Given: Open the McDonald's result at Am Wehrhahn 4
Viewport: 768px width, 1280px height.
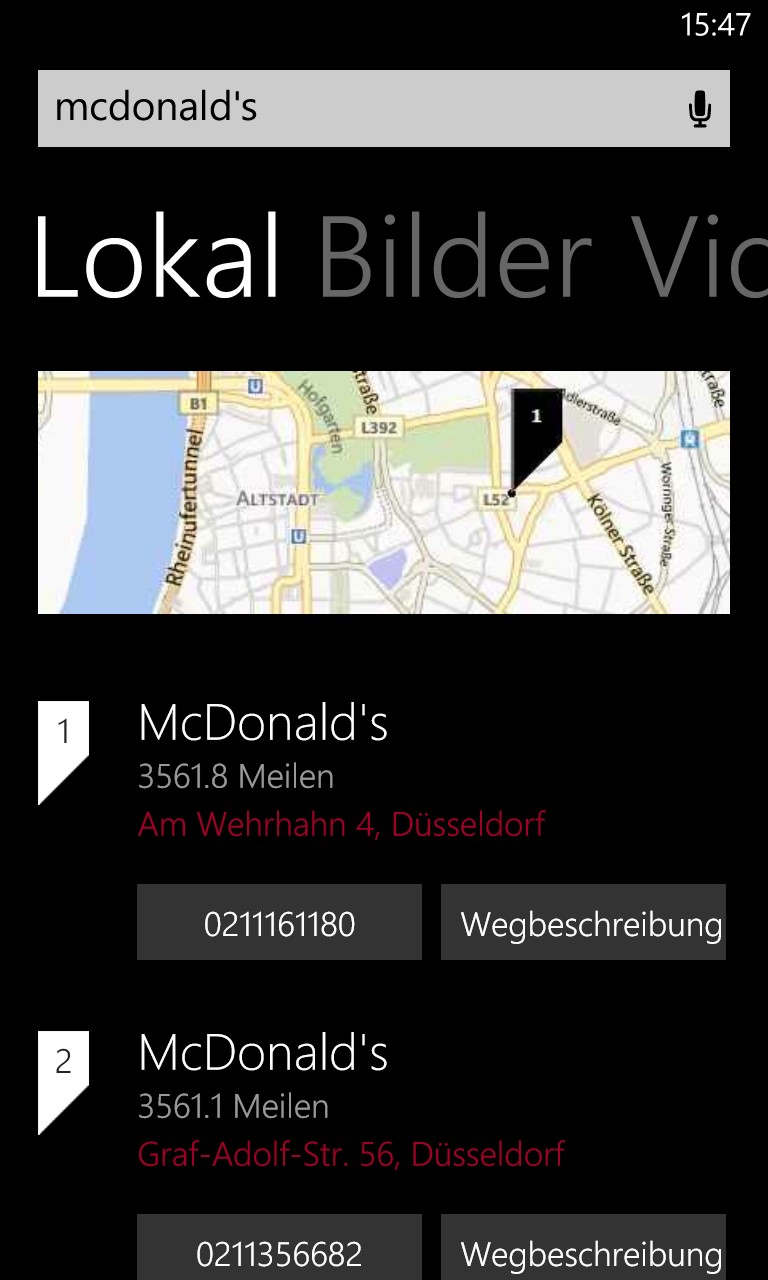Looking at the screenshot, I should [263, 723].
